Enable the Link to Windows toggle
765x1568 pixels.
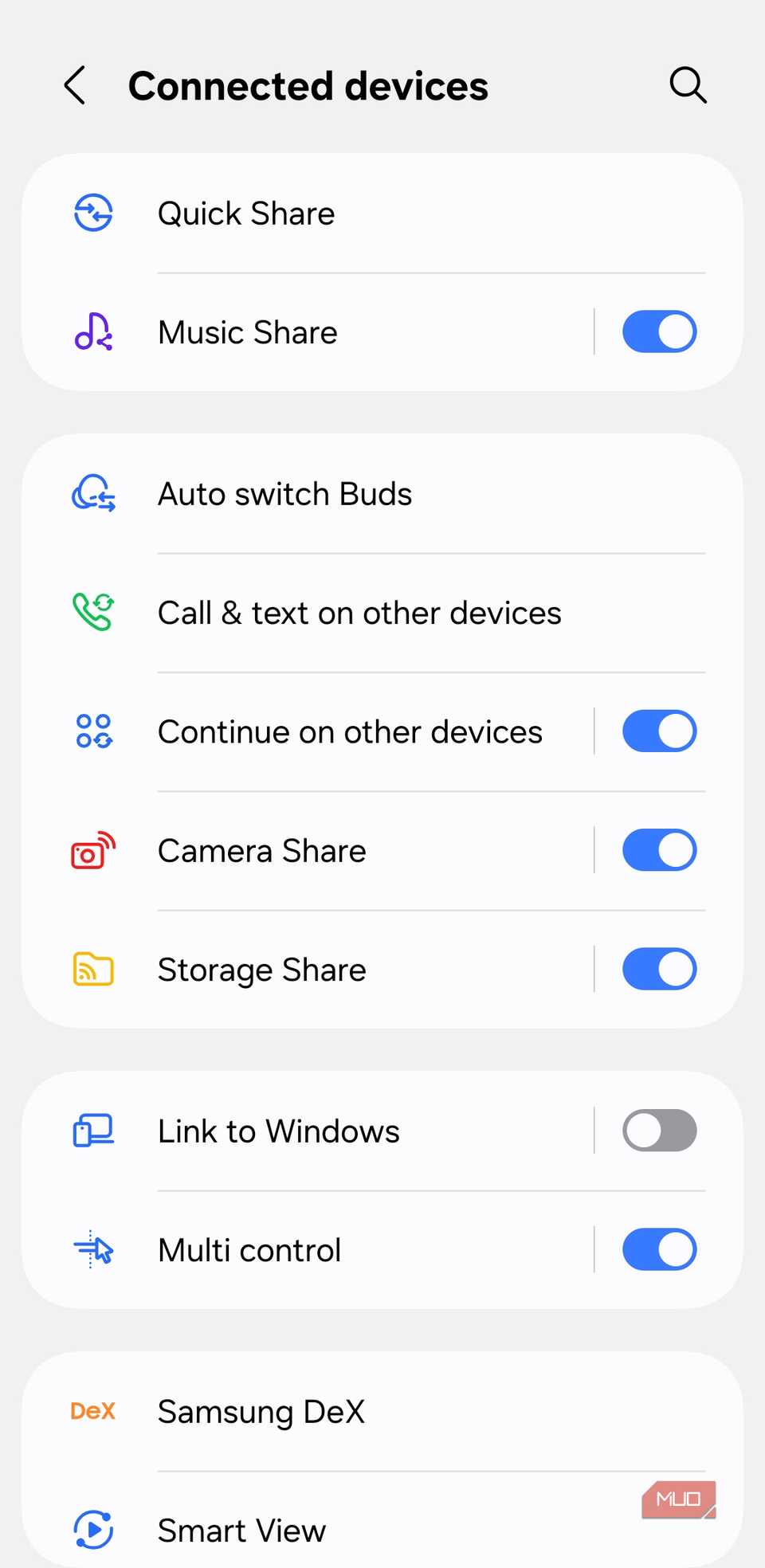click(659, 1130)
